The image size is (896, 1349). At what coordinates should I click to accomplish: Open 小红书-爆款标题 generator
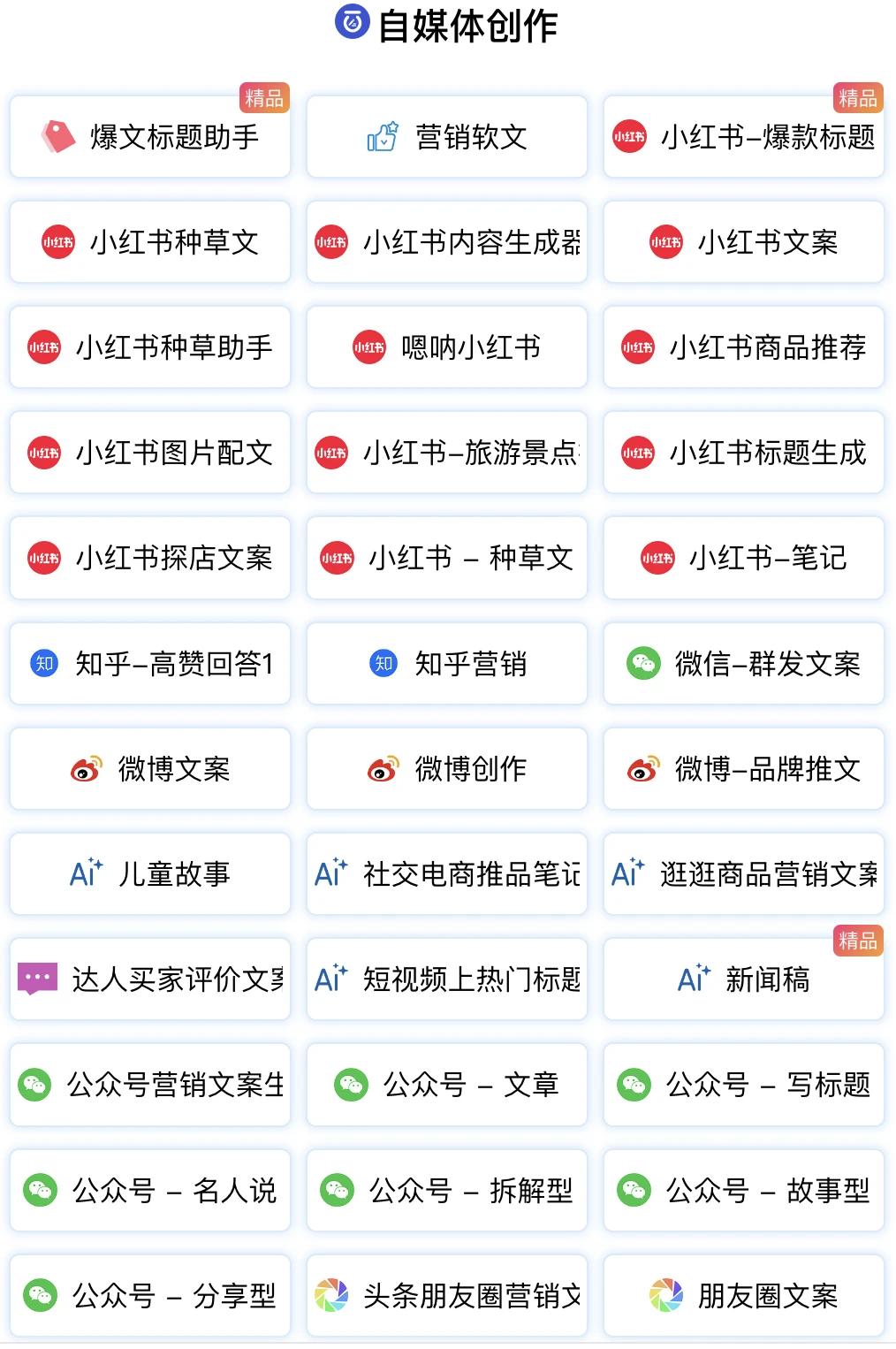point(744,137)
